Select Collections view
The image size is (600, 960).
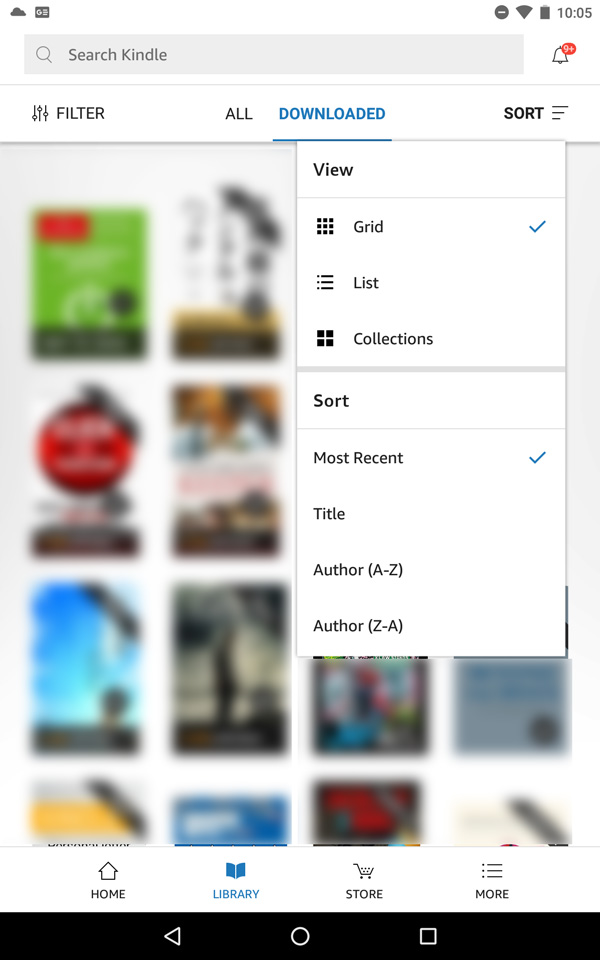(430, 339)
